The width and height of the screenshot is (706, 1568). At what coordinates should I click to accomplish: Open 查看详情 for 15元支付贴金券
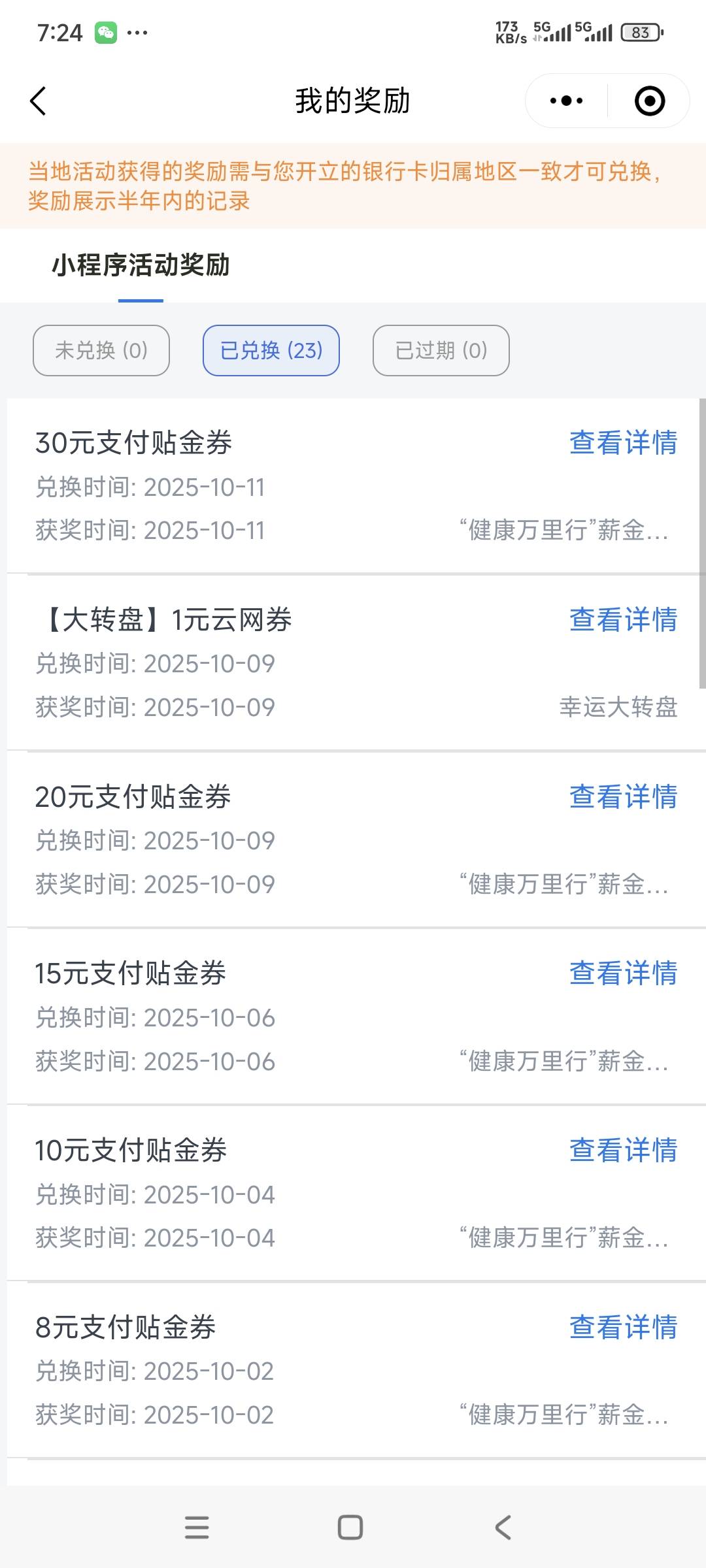click(x=623, y=973)
